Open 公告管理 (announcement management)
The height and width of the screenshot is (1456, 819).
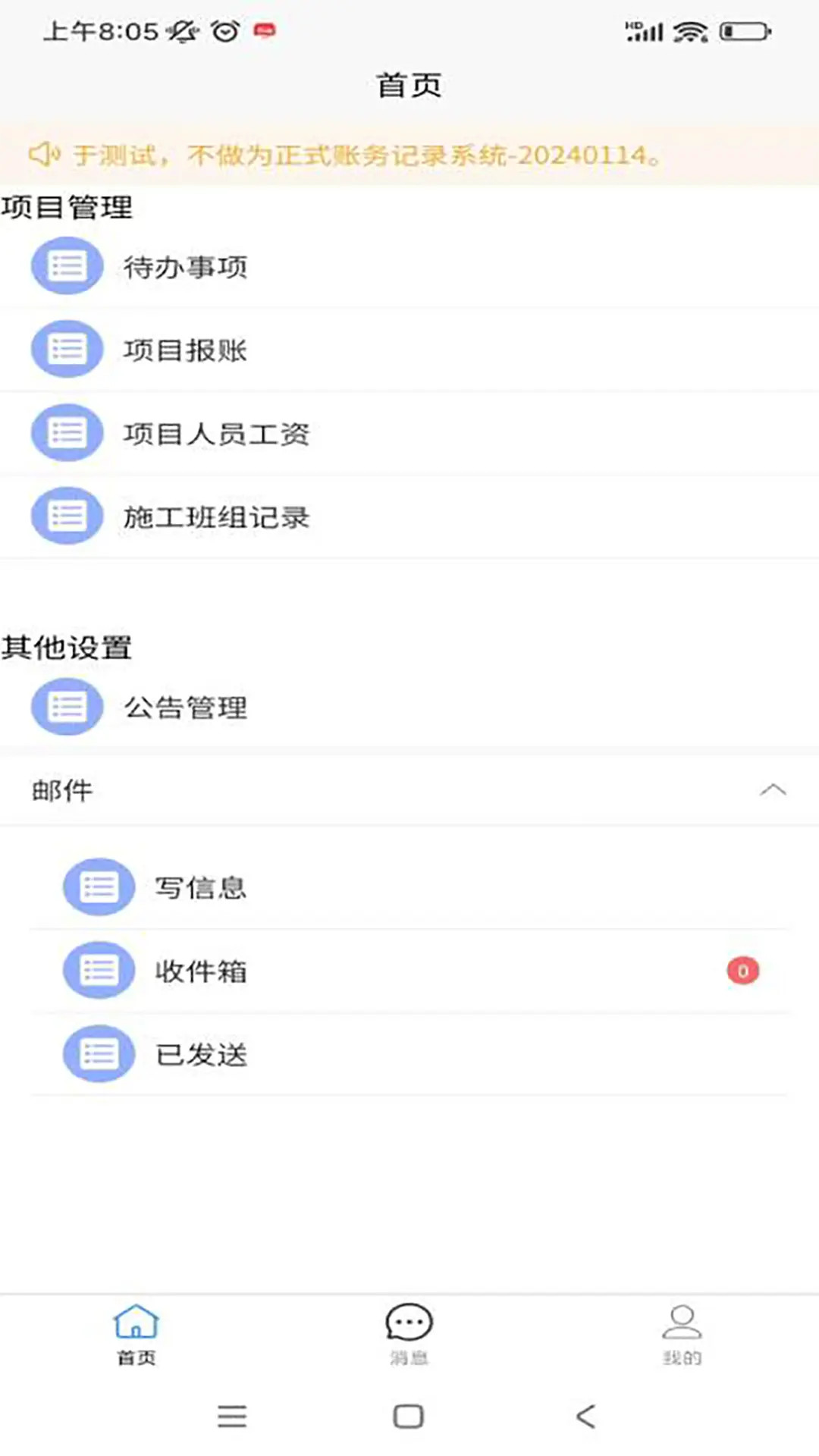[185, 707]
